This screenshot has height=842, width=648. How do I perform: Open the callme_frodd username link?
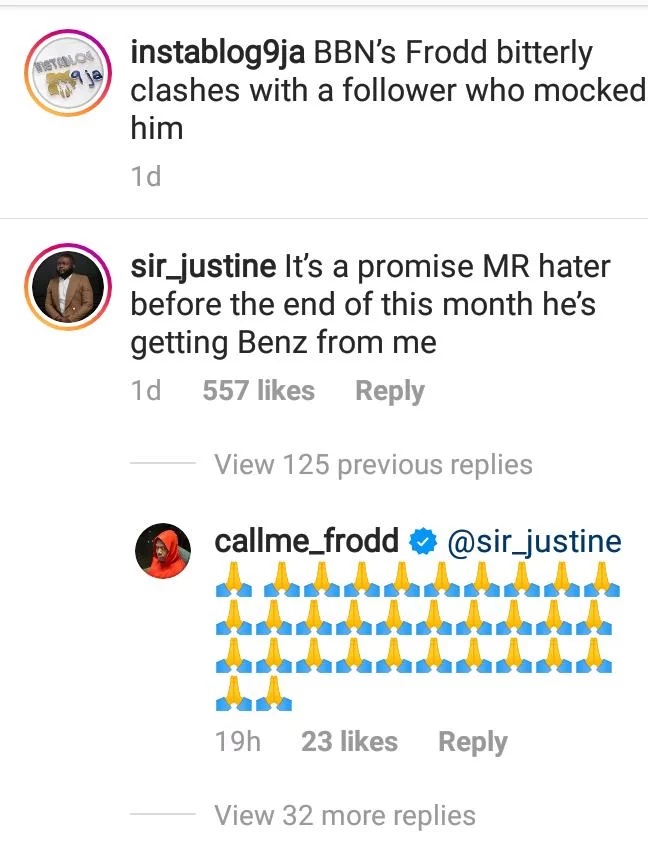[309, 542]
